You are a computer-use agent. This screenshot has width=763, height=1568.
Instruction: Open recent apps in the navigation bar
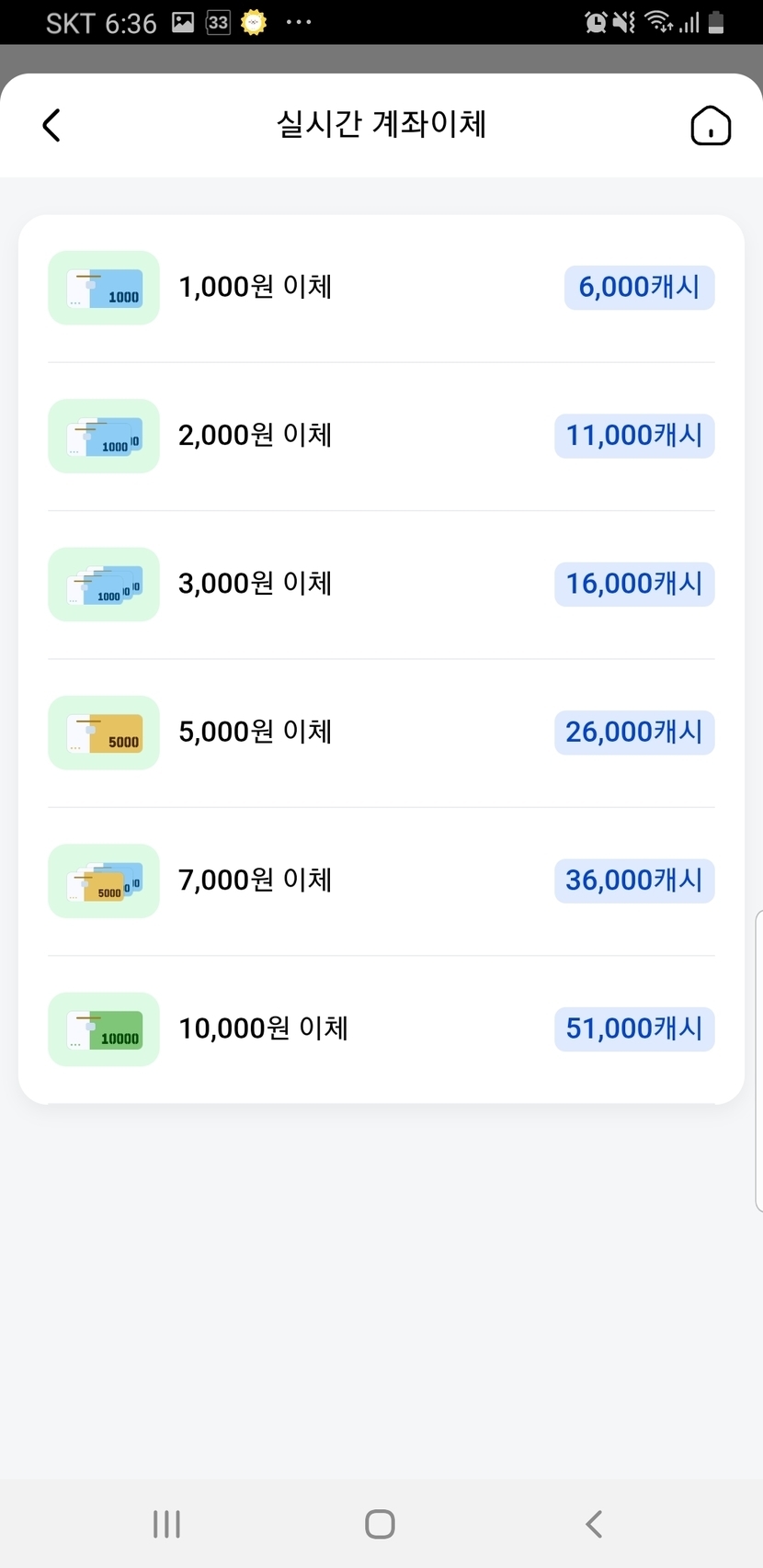[166, 1524]
